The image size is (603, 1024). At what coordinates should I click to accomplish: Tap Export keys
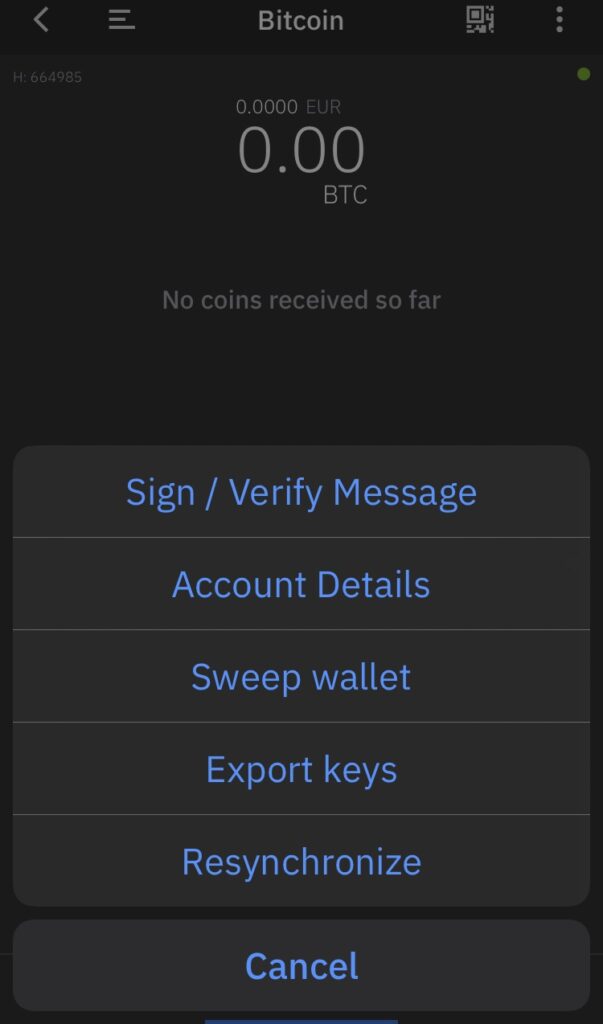(x=301, y=769)
